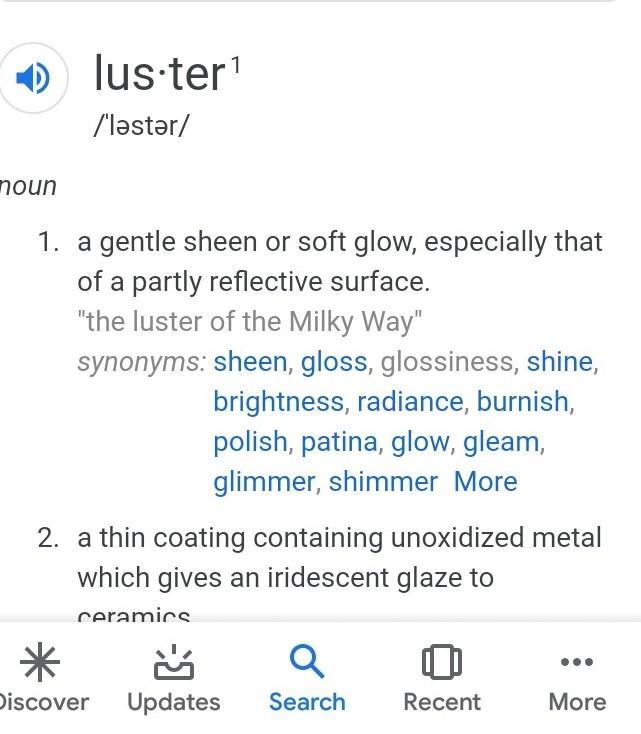The width and height of the screenshot is (641, 734).
Task: Go to the Updates tab
Action: (174, 679)
